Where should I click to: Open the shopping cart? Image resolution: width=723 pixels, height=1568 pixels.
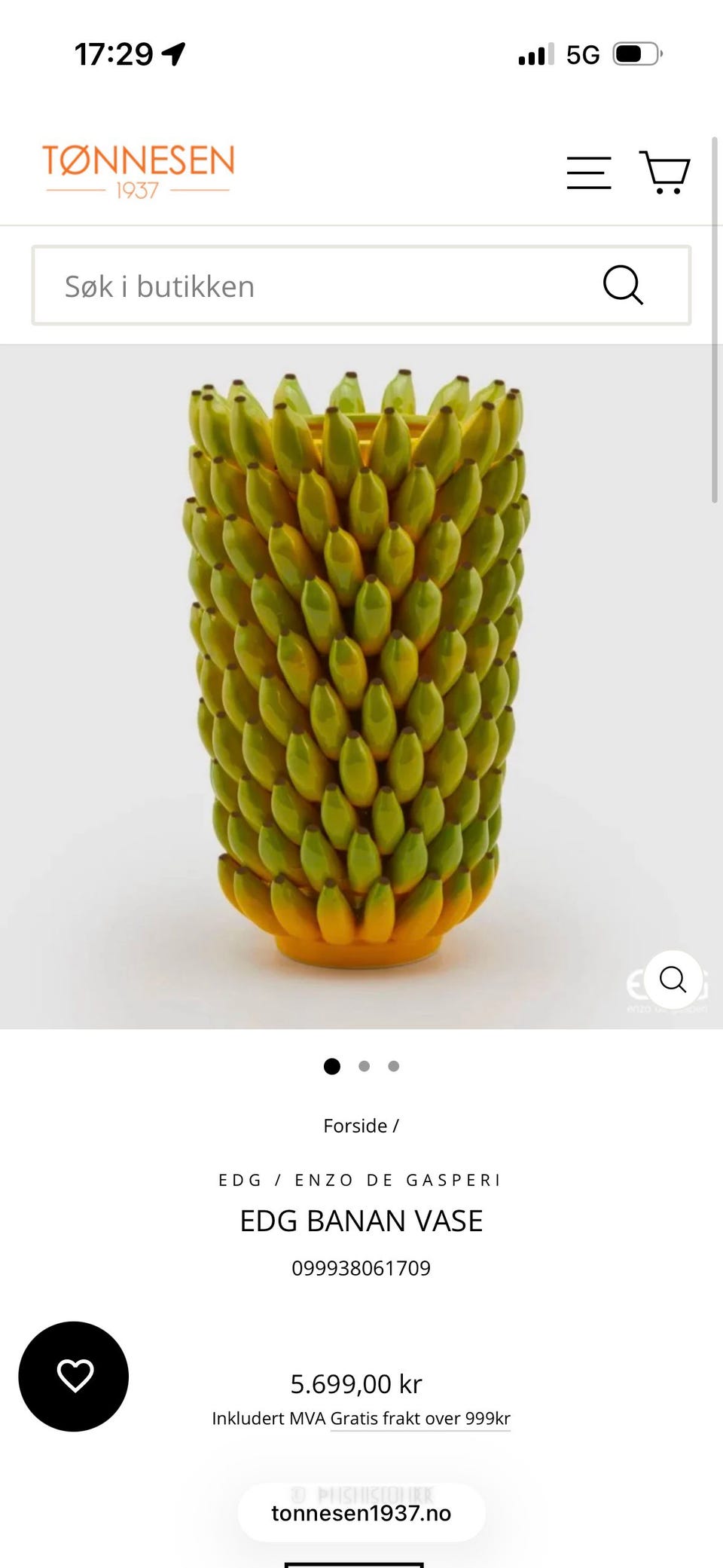pos(664,173)
